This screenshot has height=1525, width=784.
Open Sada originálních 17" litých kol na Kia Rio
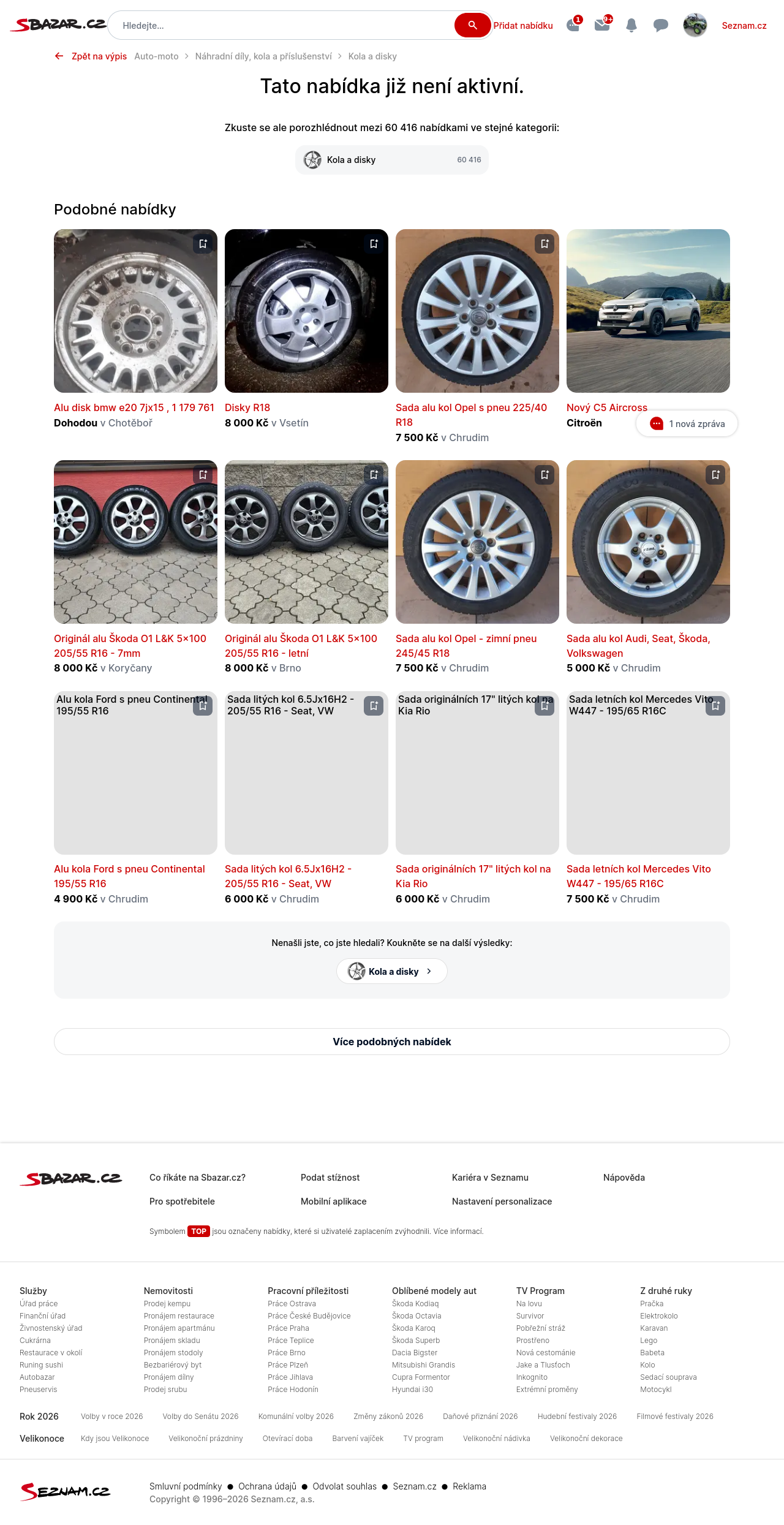point(473,876)
